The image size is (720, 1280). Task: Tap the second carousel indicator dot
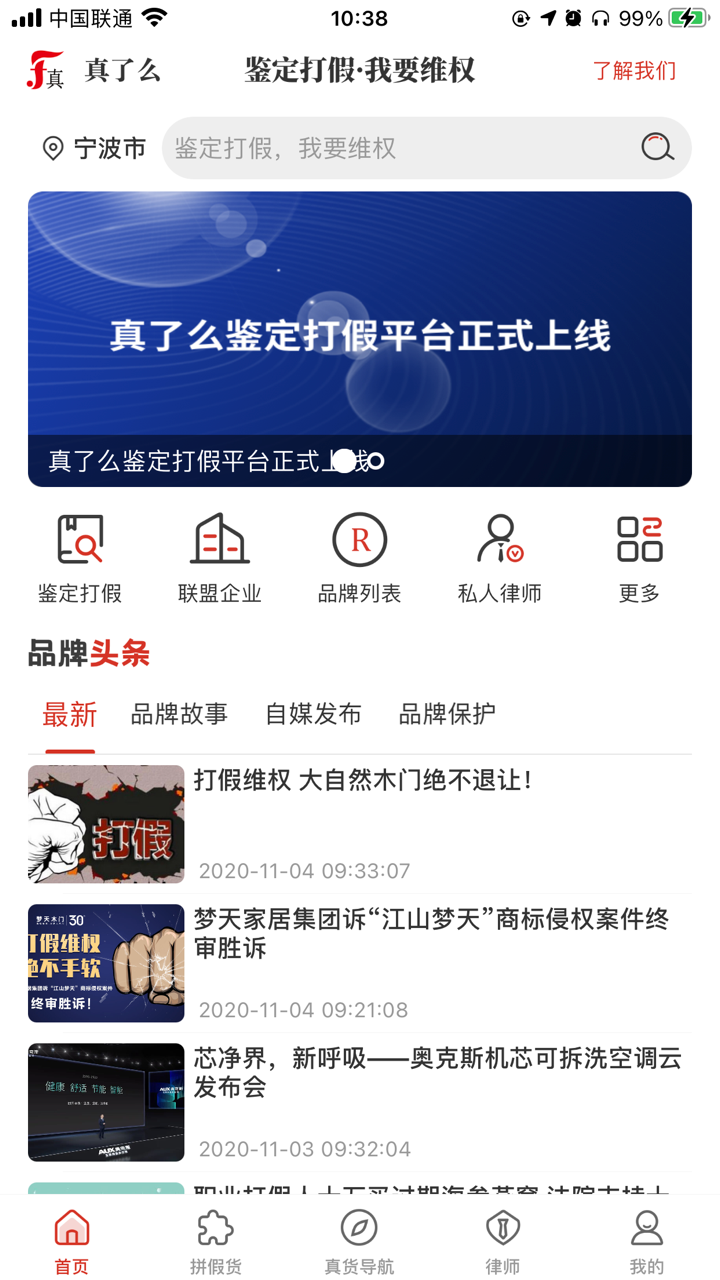377,462
